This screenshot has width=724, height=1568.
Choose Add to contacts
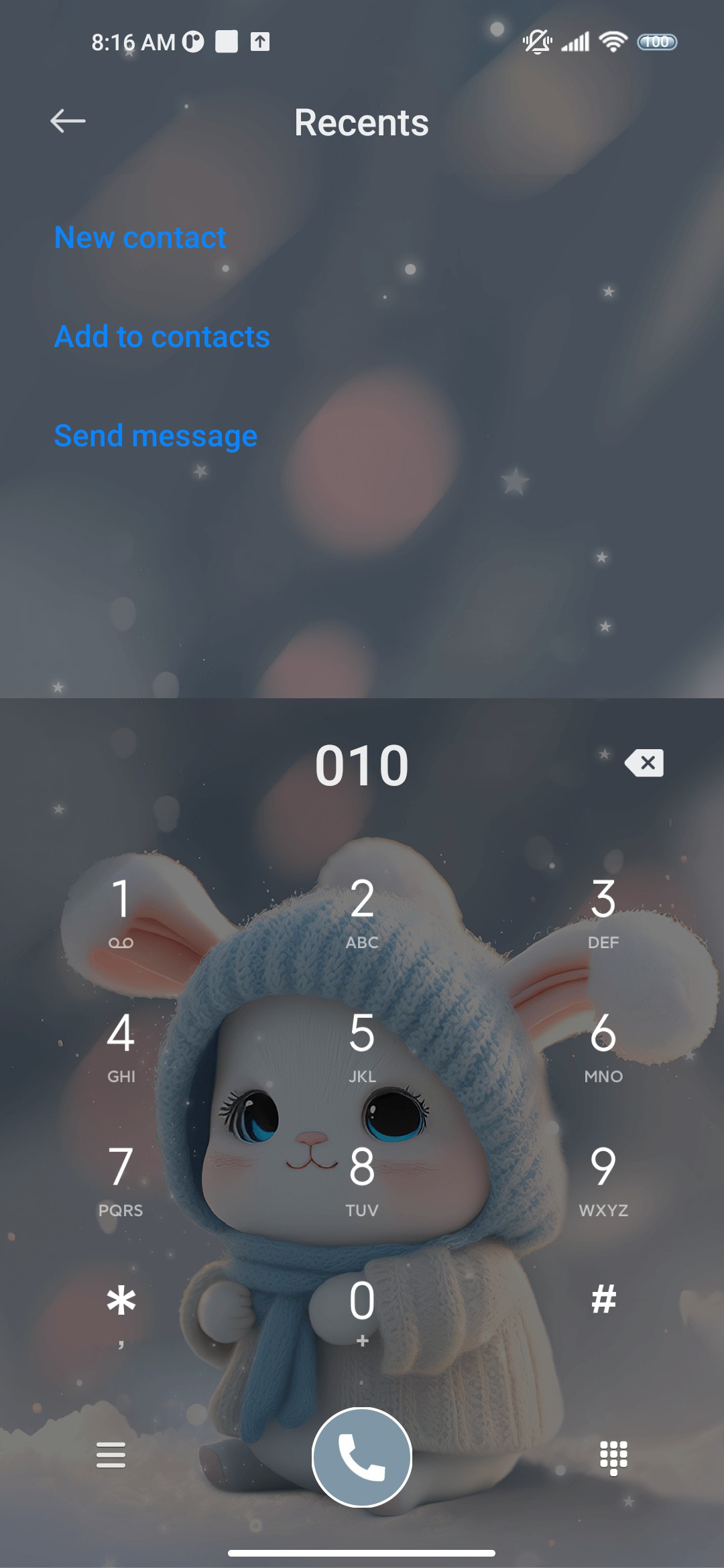point(162,336)
